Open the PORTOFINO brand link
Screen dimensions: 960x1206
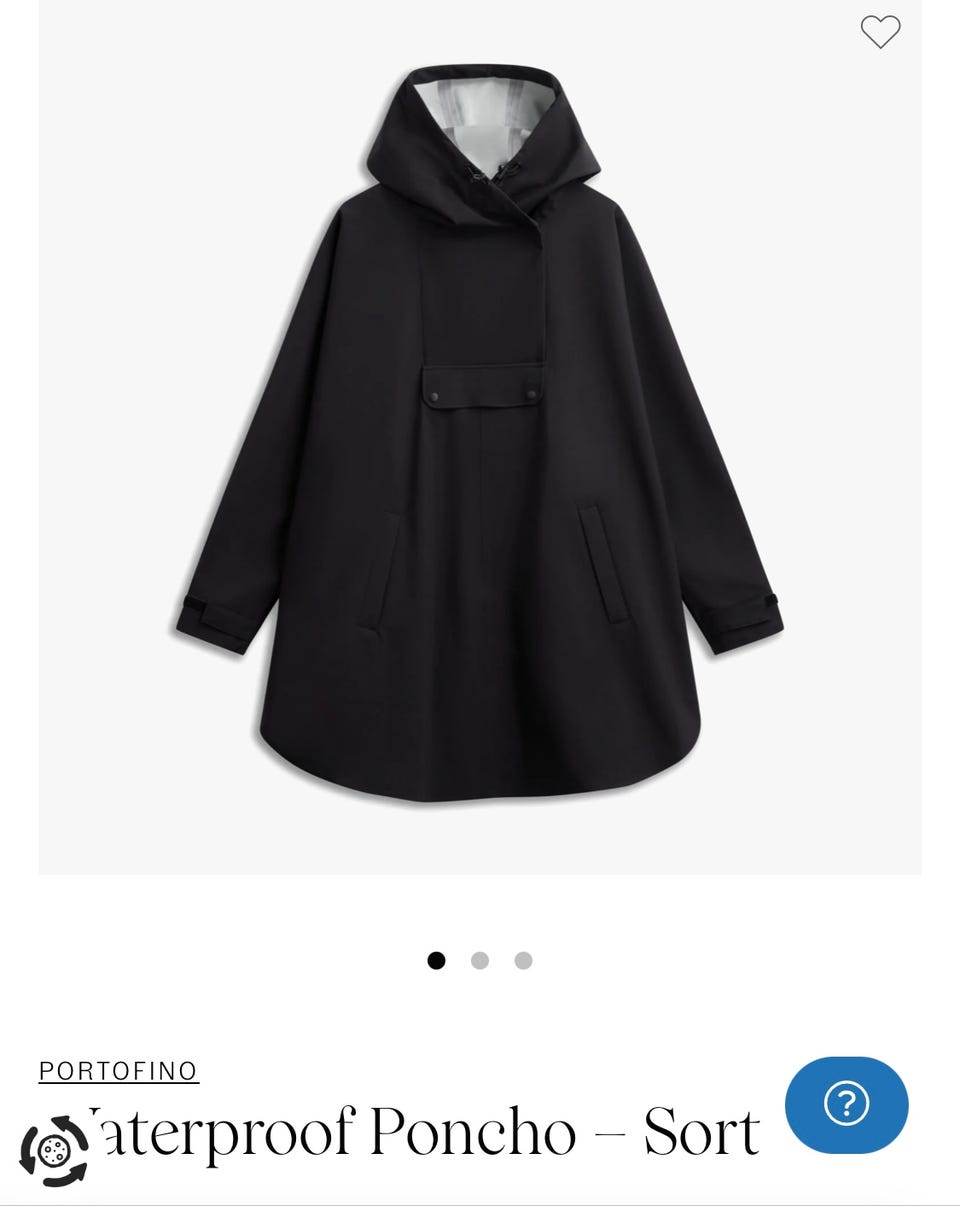[x=118, y=1071]
